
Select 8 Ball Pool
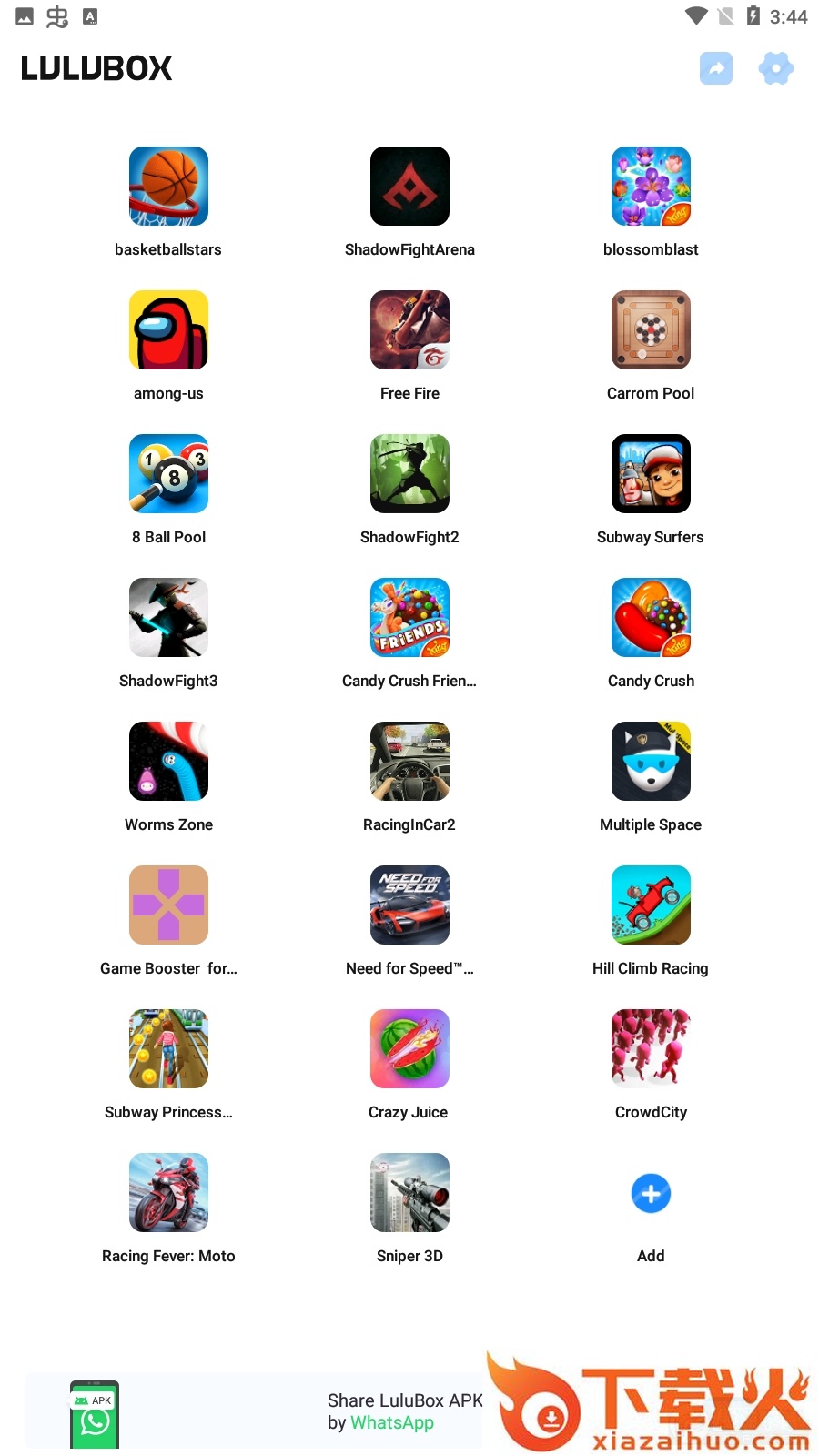coord(168,474)
